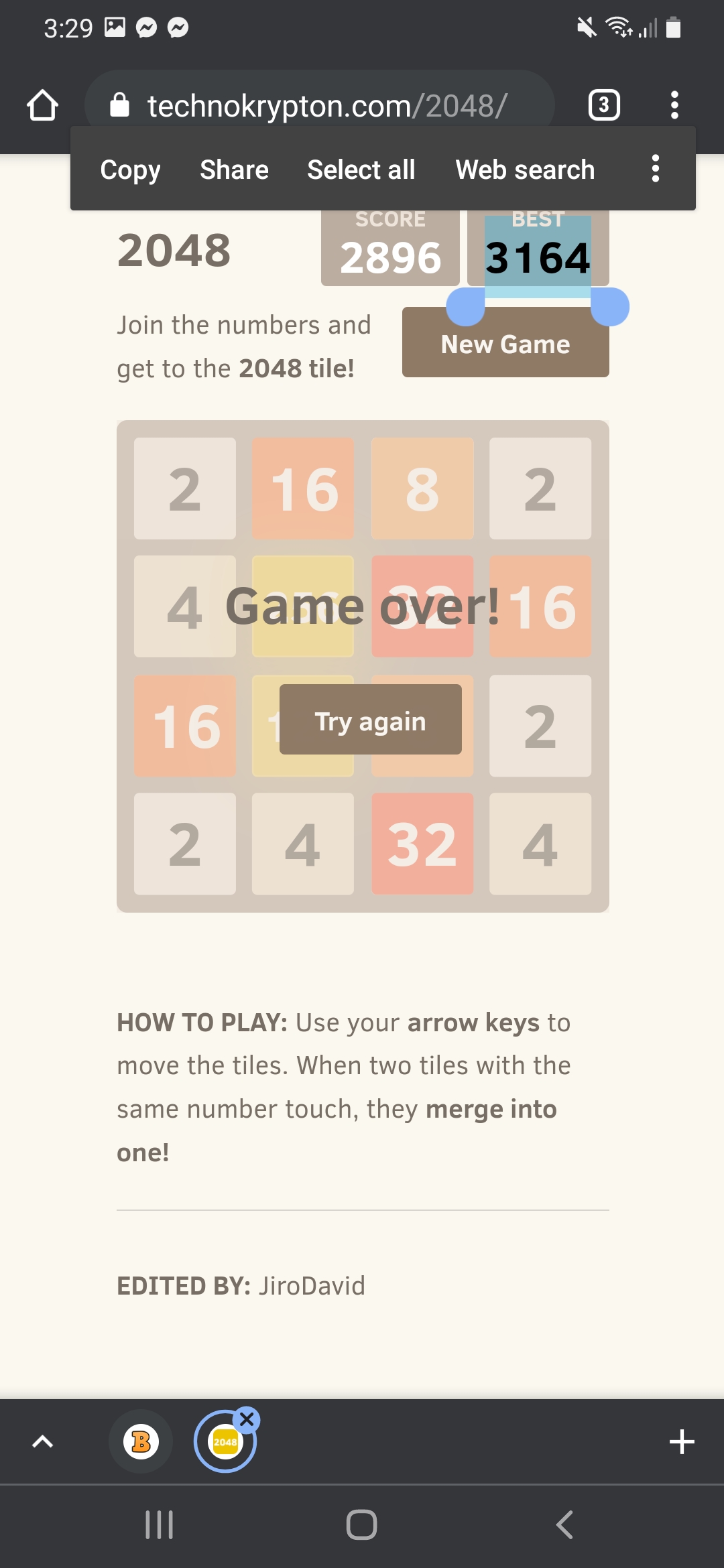Copy the selected text
This screenshot has height=1568, width=724.
tap(130, 170)
